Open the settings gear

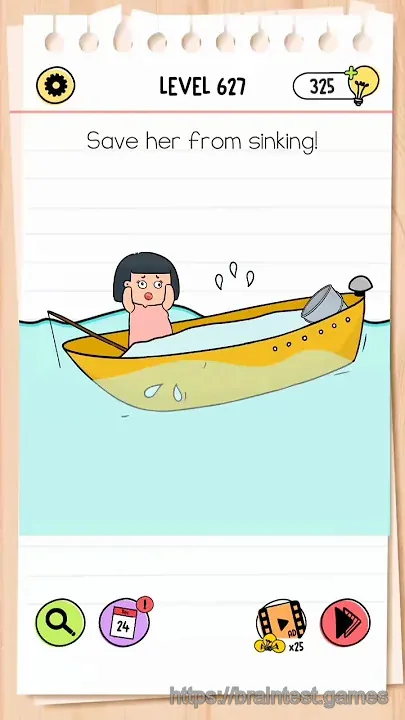(x=56, y=85)
